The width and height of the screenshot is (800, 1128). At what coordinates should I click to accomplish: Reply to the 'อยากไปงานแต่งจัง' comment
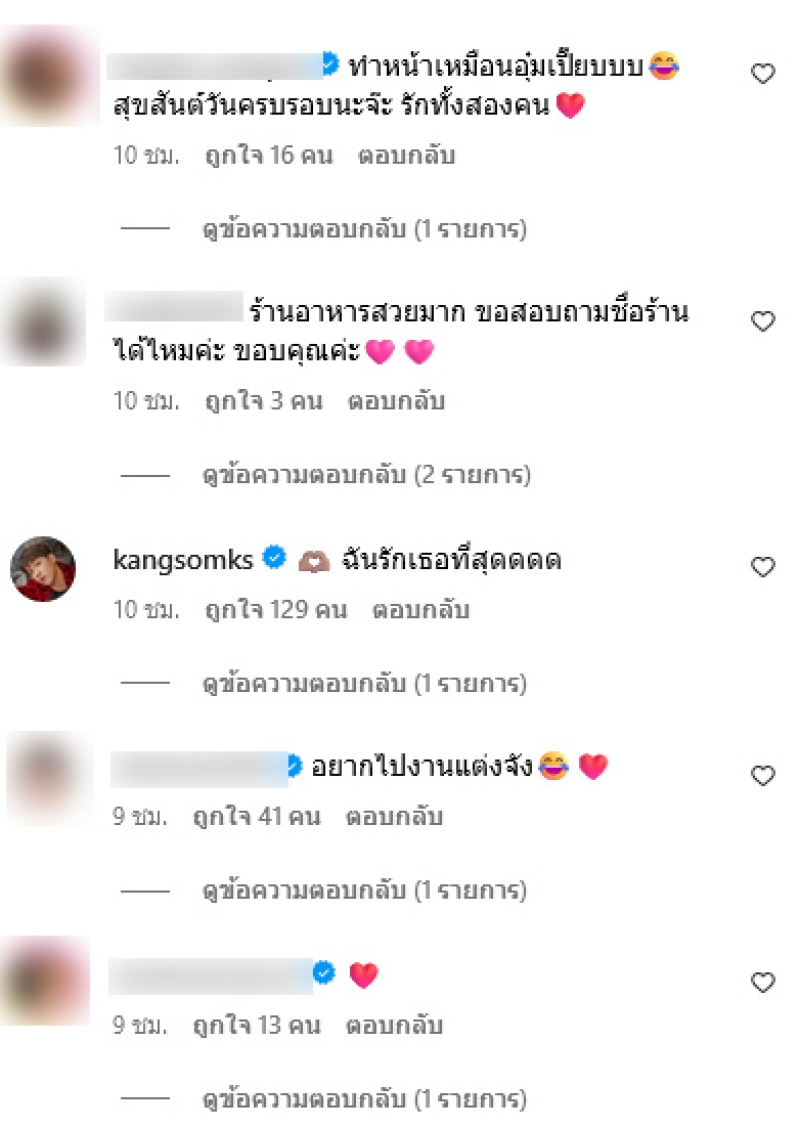coord(394,817)
